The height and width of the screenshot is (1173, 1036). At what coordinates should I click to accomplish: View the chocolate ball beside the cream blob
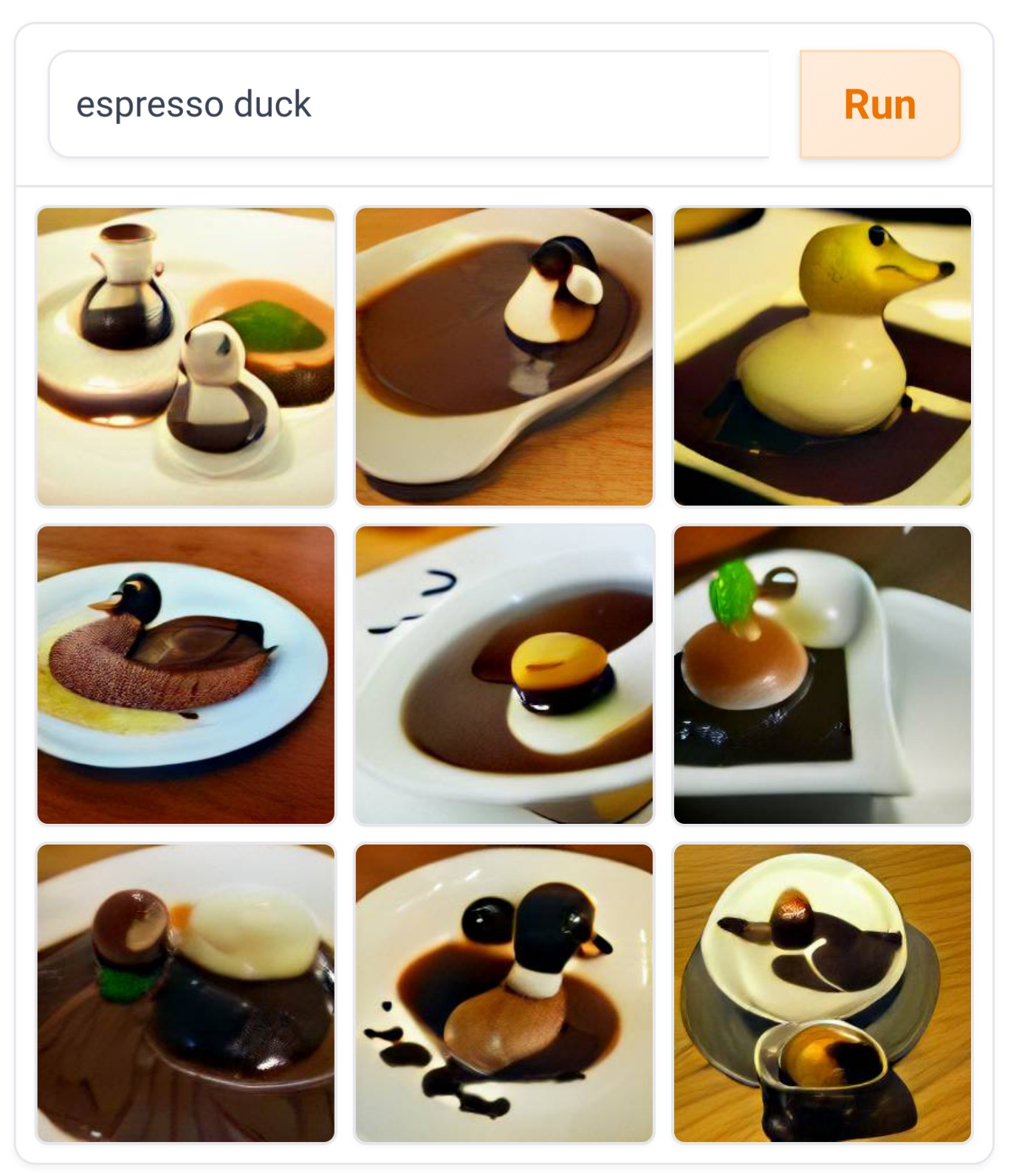186,993
